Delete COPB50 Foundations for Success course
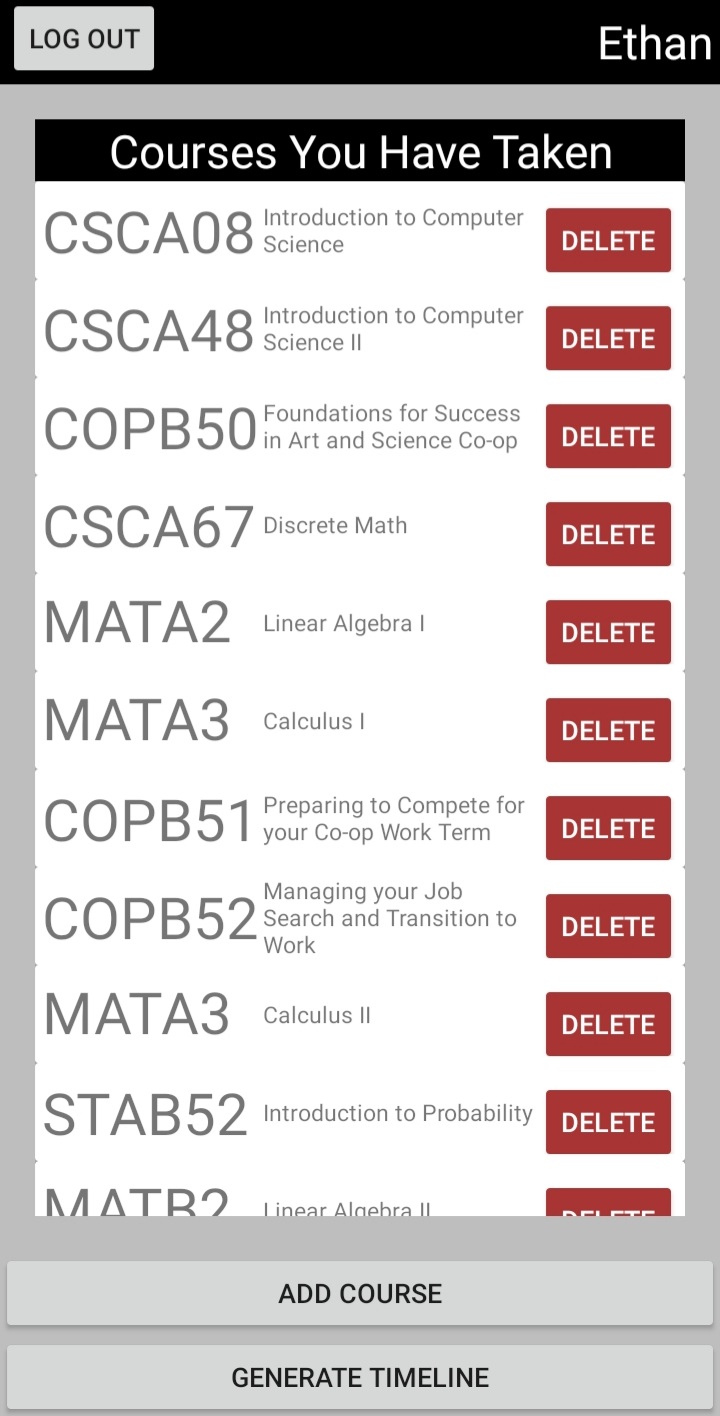Image resolution: width=720 pixels, height=1416 pixels. (608, 436)
